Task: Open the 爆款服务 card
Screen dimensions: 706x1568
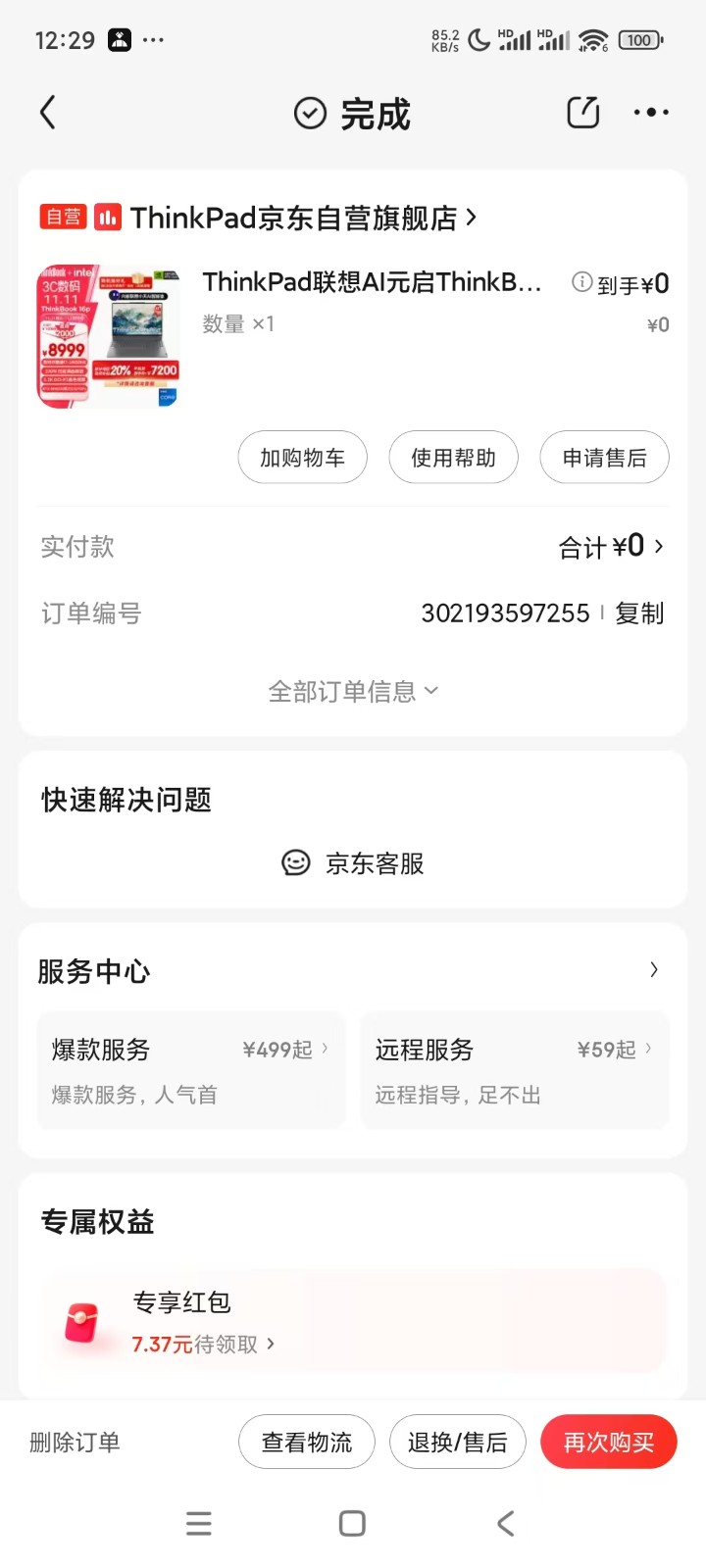Action: 191,1070
